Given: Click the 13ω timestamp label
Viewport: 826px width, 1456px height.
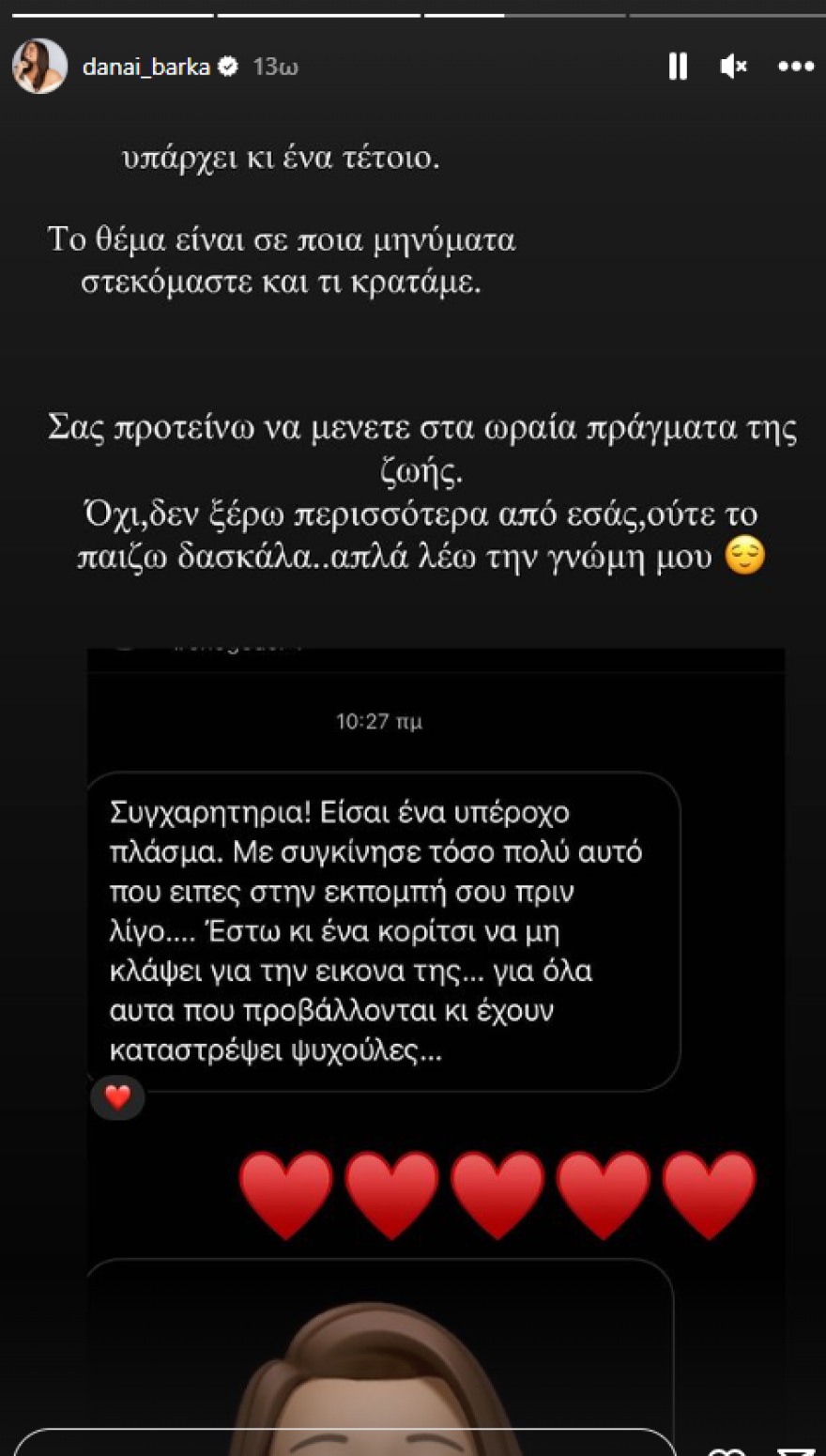Looking at the screenshot, I should tap(269, 66).
